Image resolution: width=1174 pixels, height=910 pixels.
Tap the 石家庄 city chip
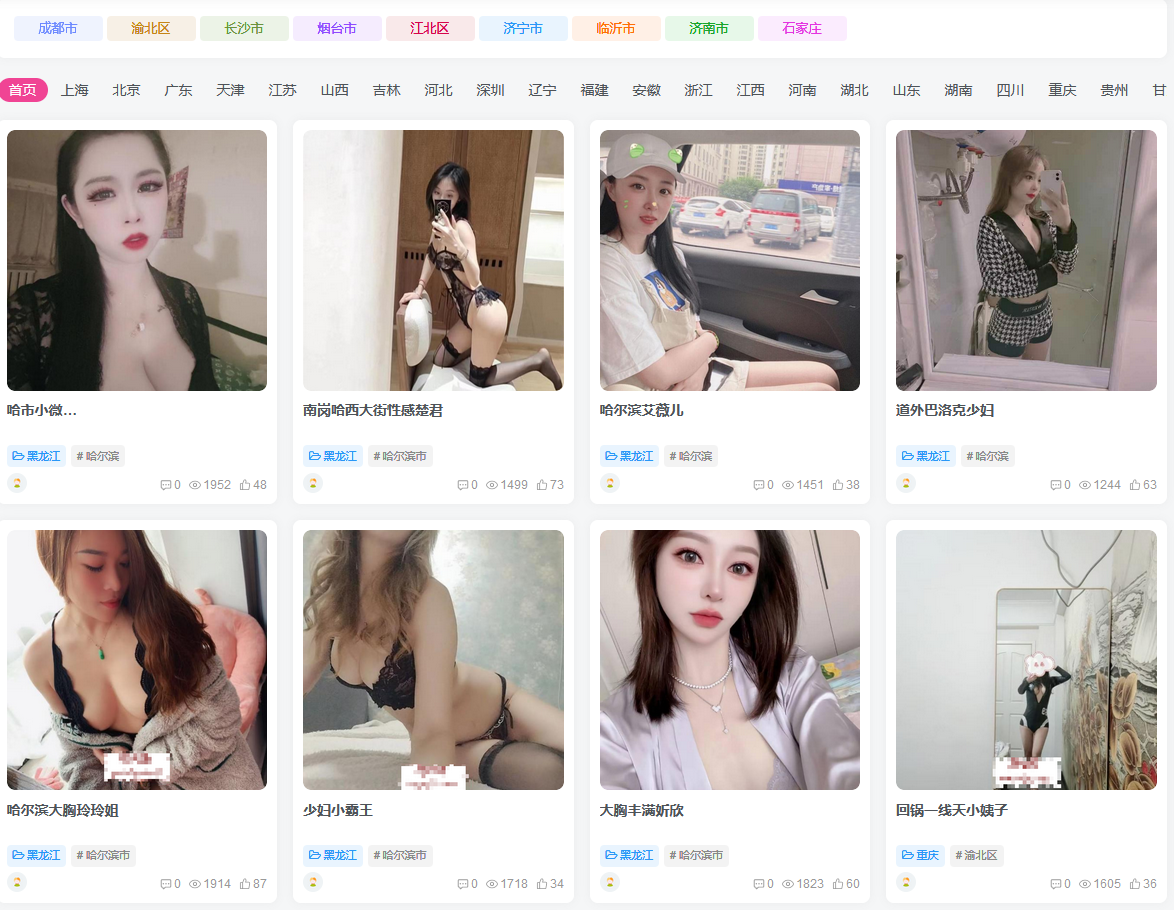click(802, 29)
